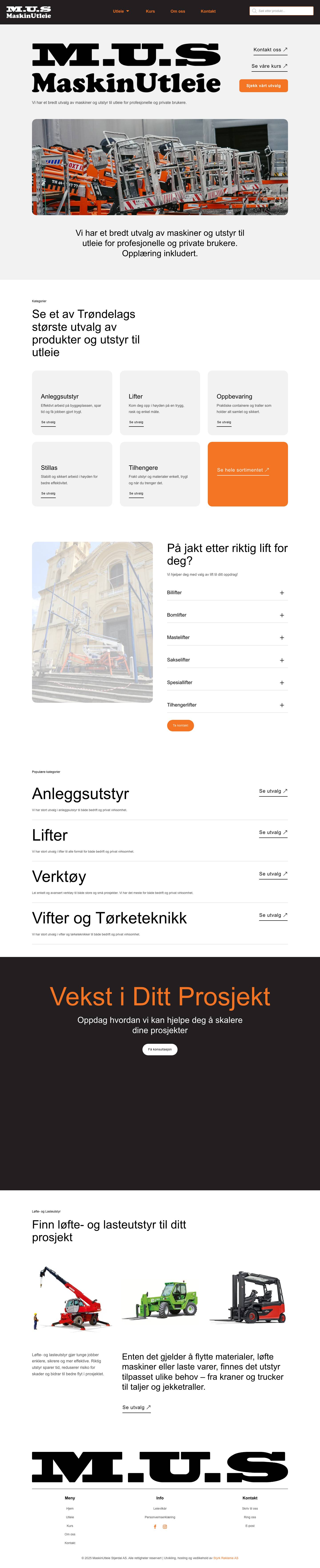The height and width of the screenshot is (1568, 320).
Task: Open the Facebook icon in footer
Action: 155,1527
